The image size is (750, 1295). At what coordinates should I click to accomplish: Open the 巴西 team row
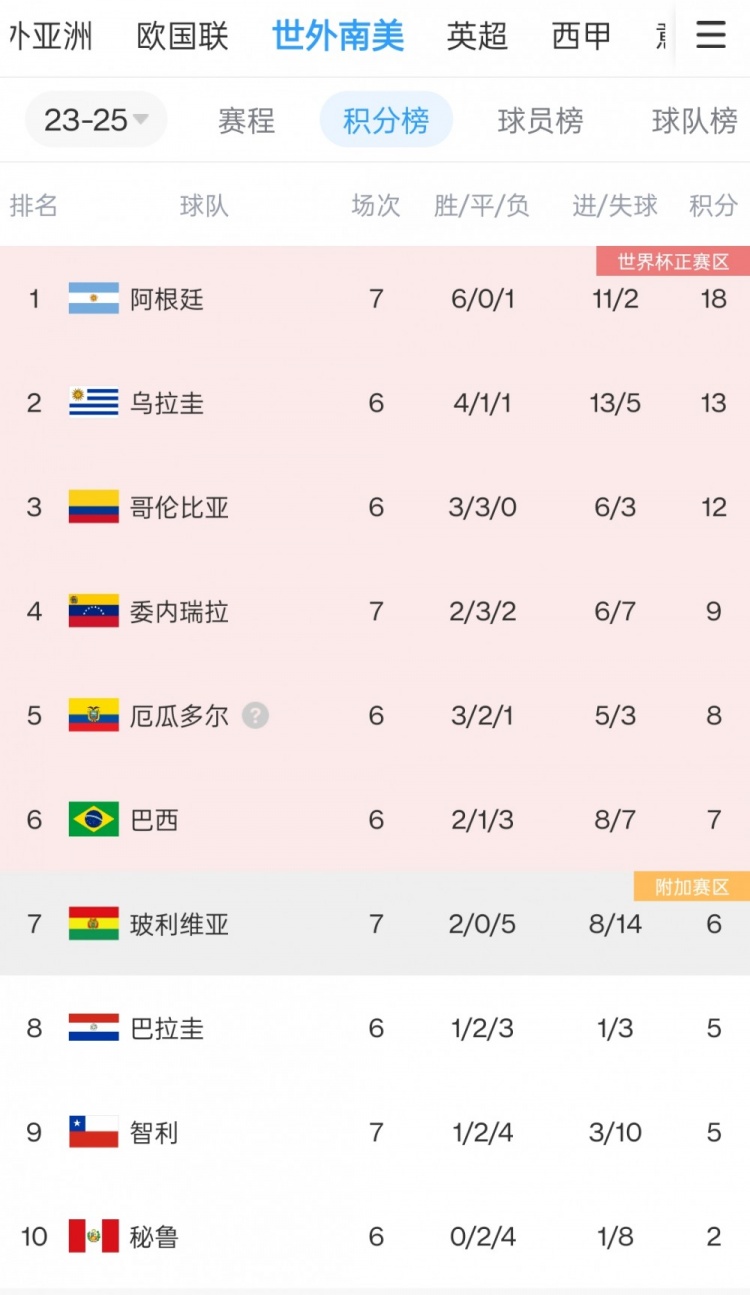tap(375, 820)
